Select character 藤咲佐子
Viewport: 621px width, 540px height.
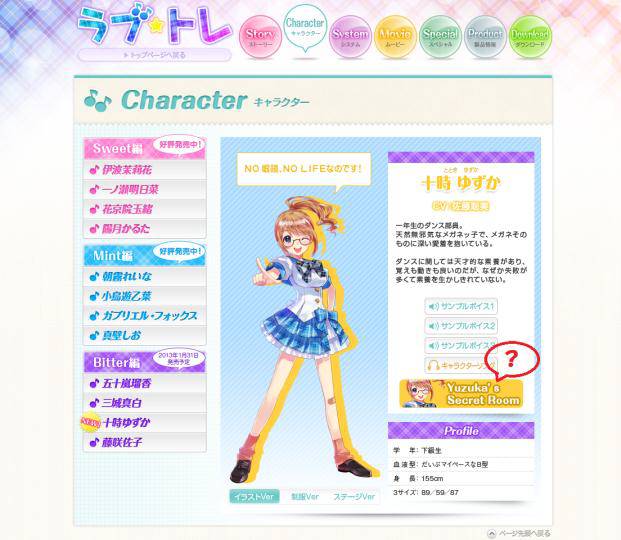pos(145,442)
